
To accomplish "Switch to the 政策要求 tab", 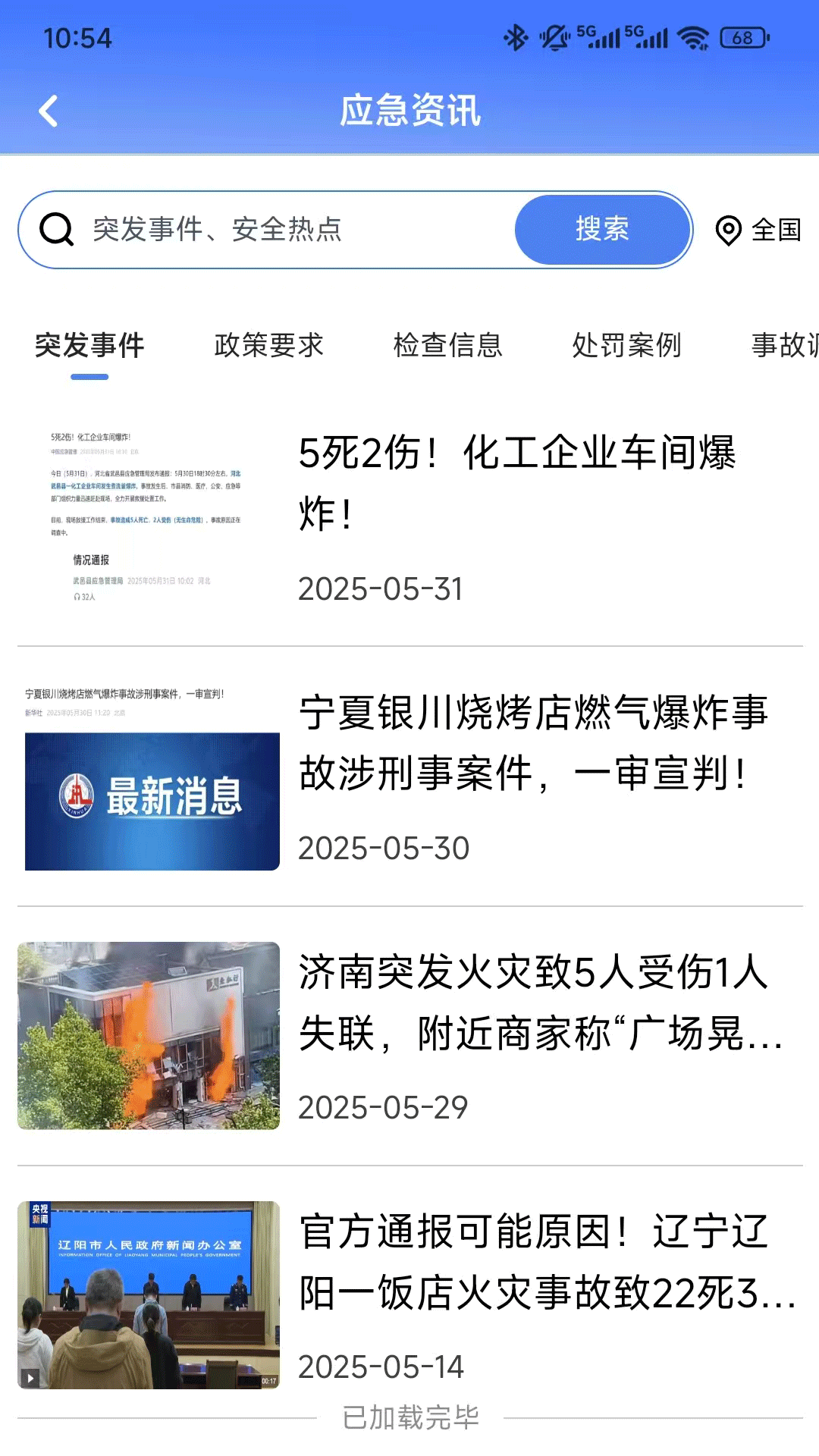I will click(269, 346).
